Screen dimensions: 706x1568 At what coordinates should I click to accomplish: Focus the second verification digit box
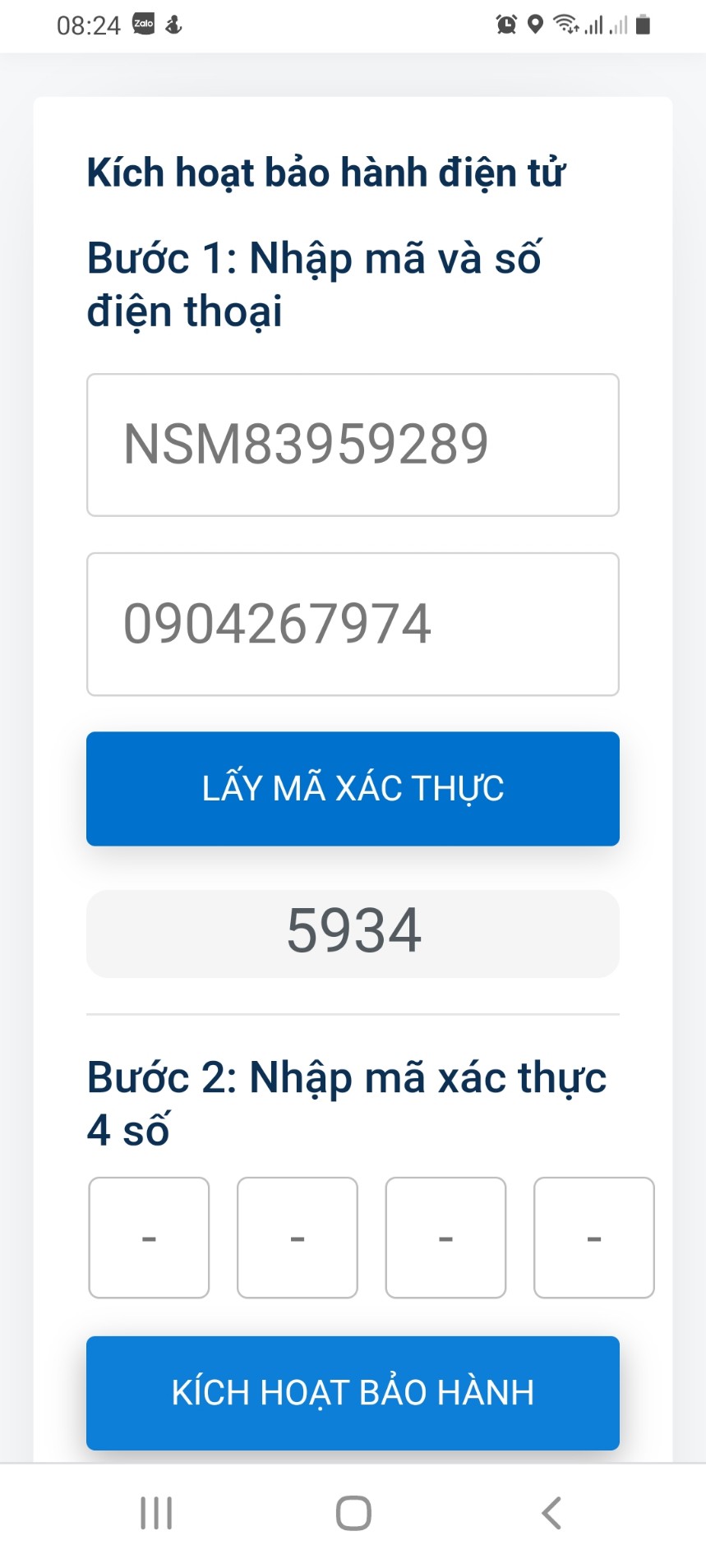pos(298,1237)
